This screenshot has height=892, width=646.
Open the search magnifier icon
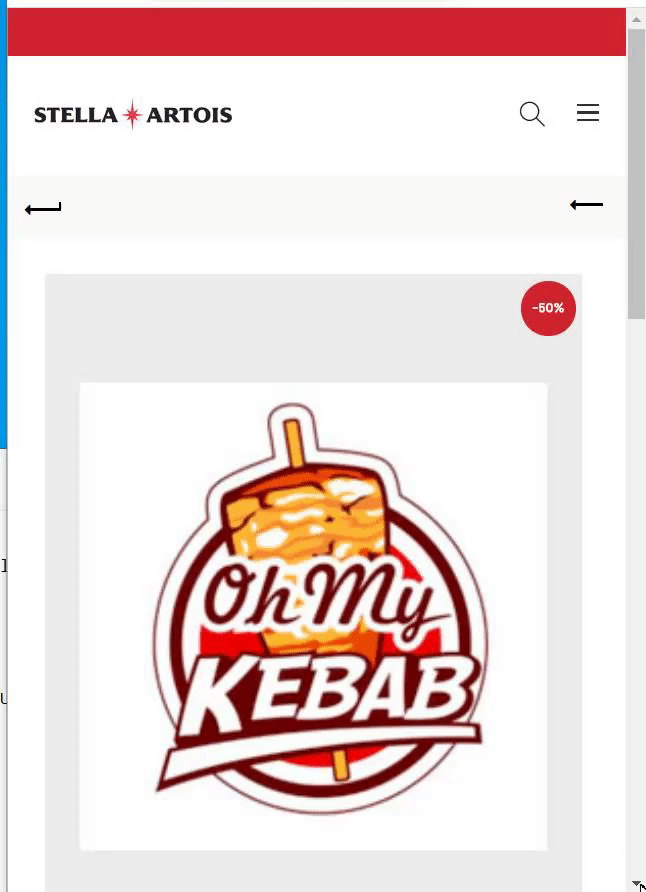pos(532,115)
